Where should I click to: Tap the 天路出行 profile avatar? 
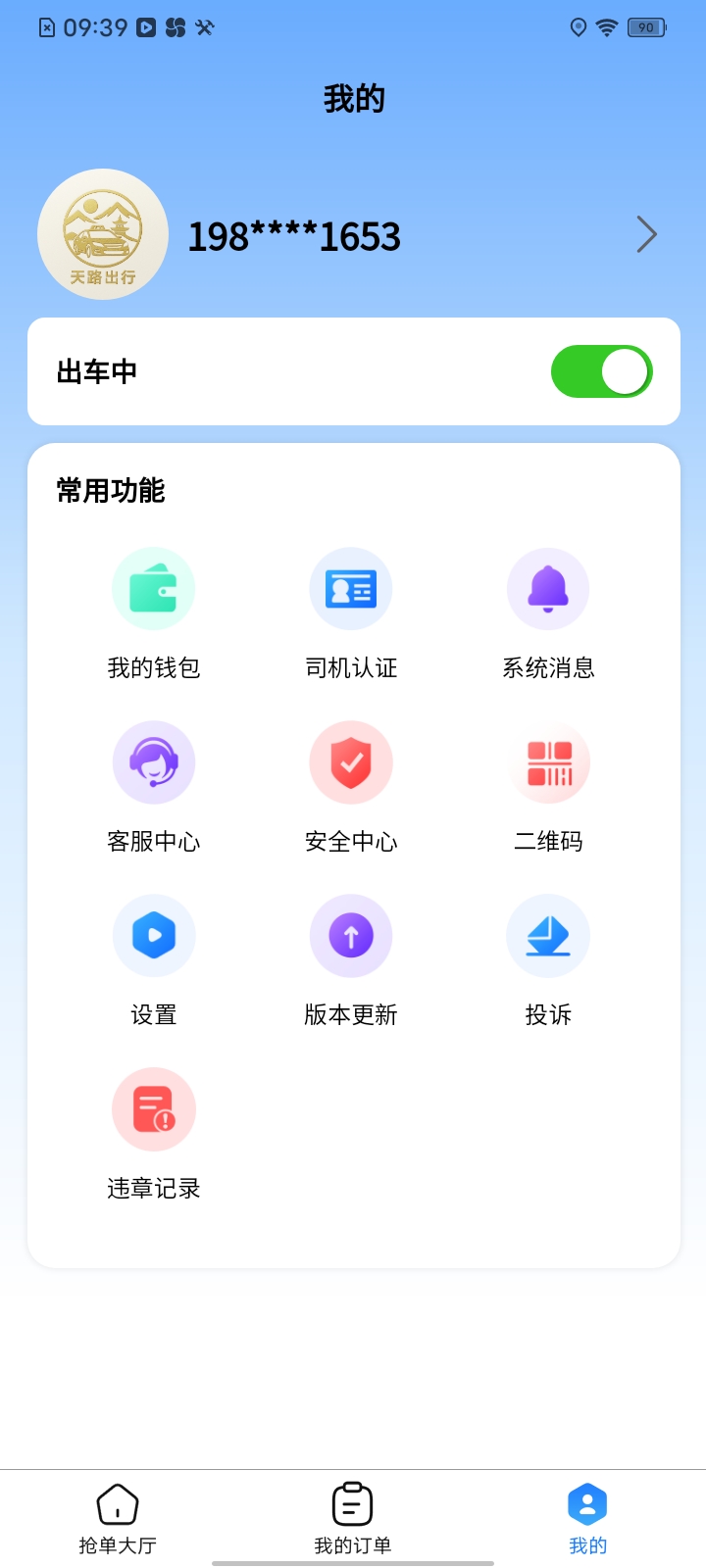tap(102, 234)
